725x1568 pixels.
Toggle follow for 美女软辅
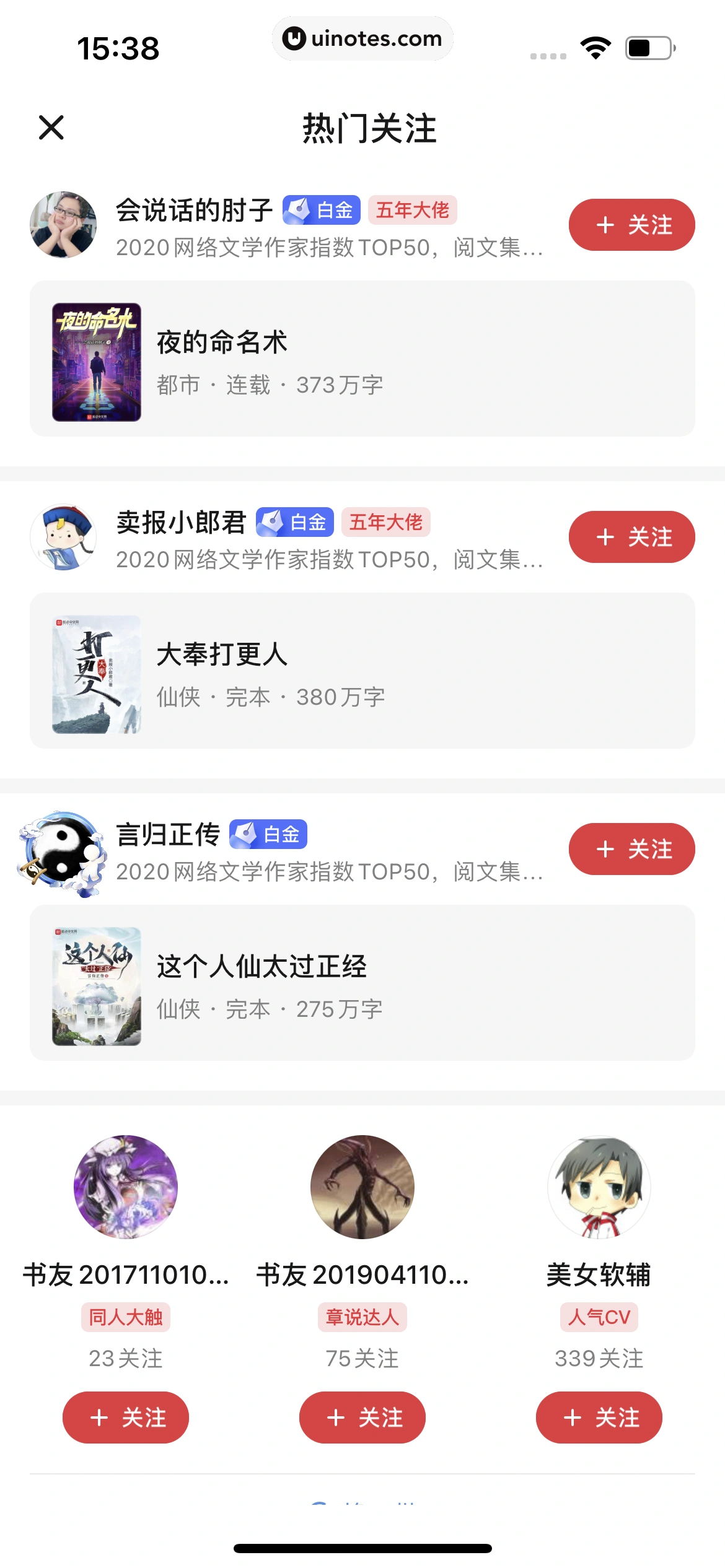point(598,1418)
